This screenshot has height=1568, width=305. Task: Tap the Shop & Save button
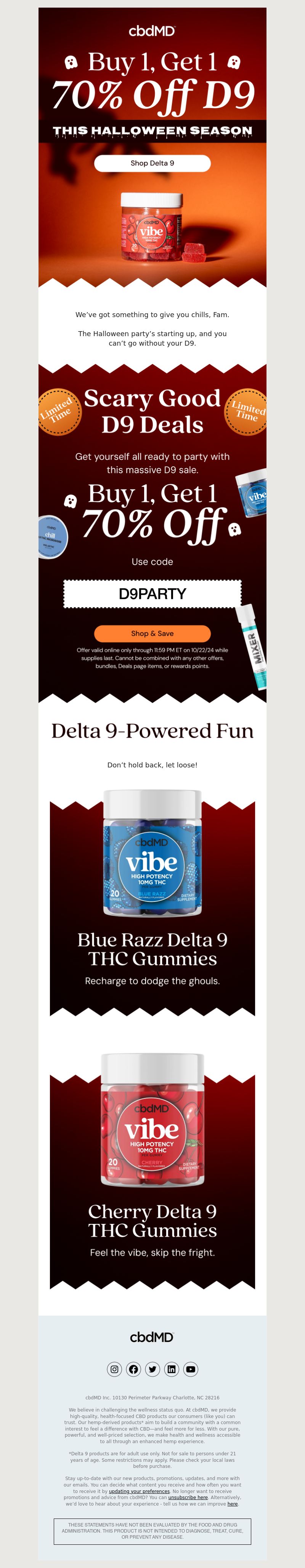[152, 633]
